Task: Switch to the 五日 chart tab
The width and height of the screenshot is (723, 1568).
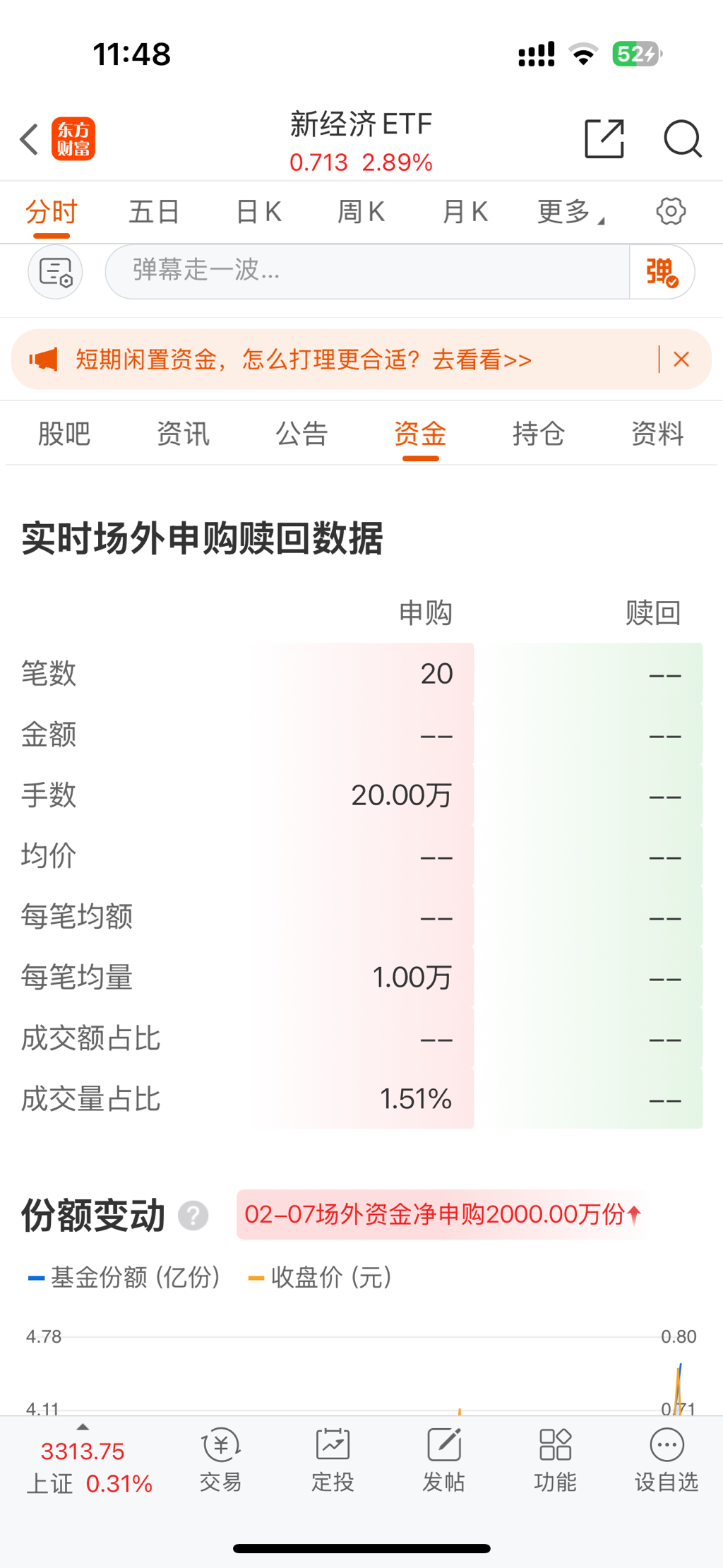Action: point(154,212)
